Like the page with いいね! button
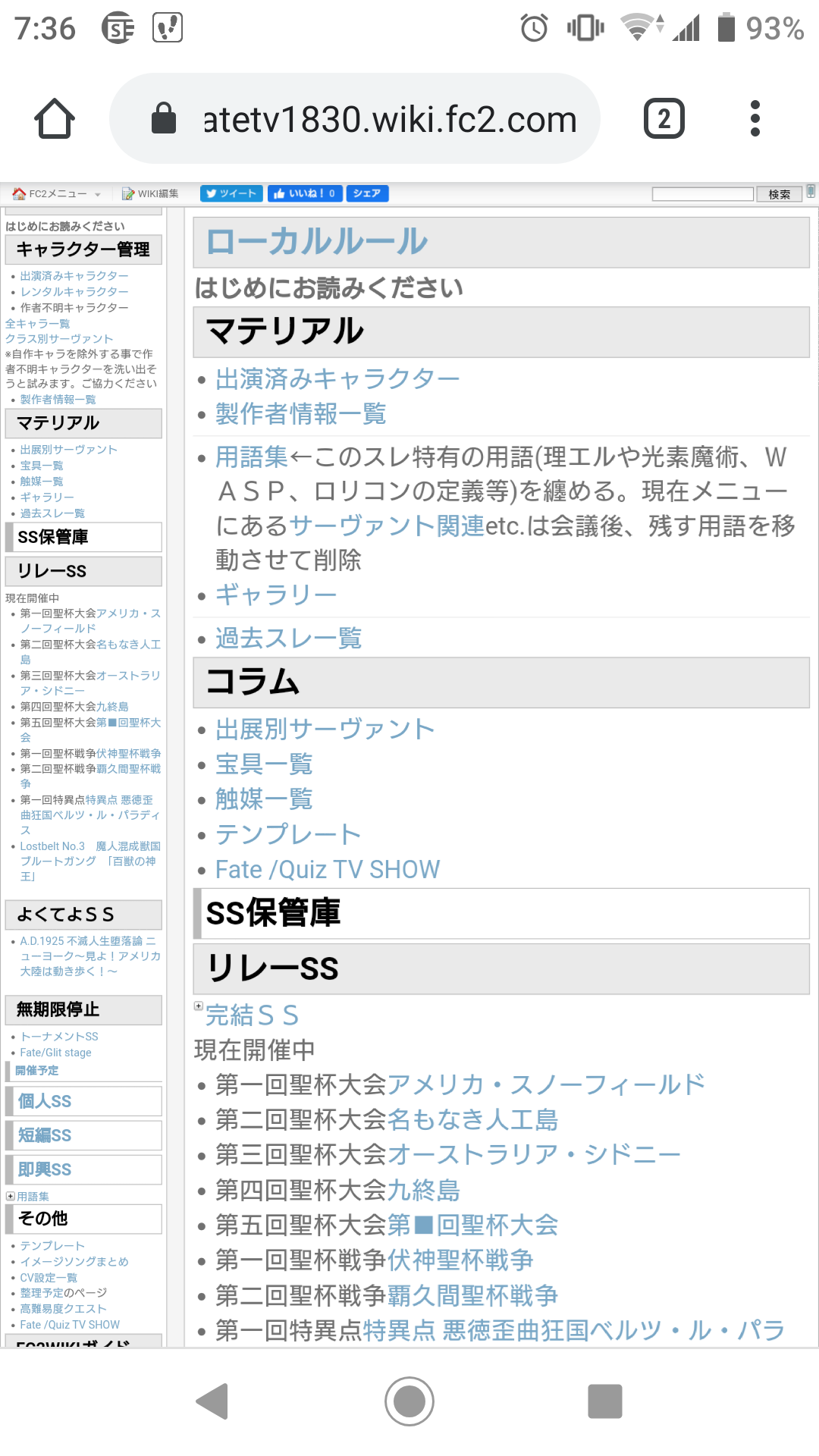This screenshot has height=1456, width=819. tap(305, 194)
